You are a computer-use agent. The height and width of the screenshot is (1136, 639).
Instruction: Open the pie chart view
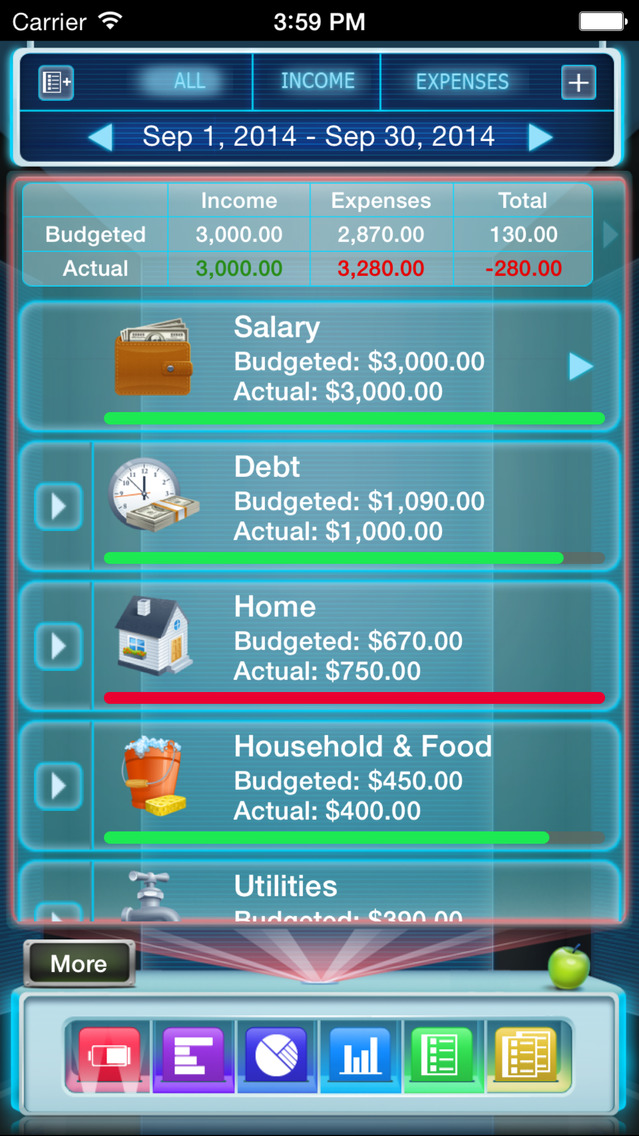[276, 1054]
